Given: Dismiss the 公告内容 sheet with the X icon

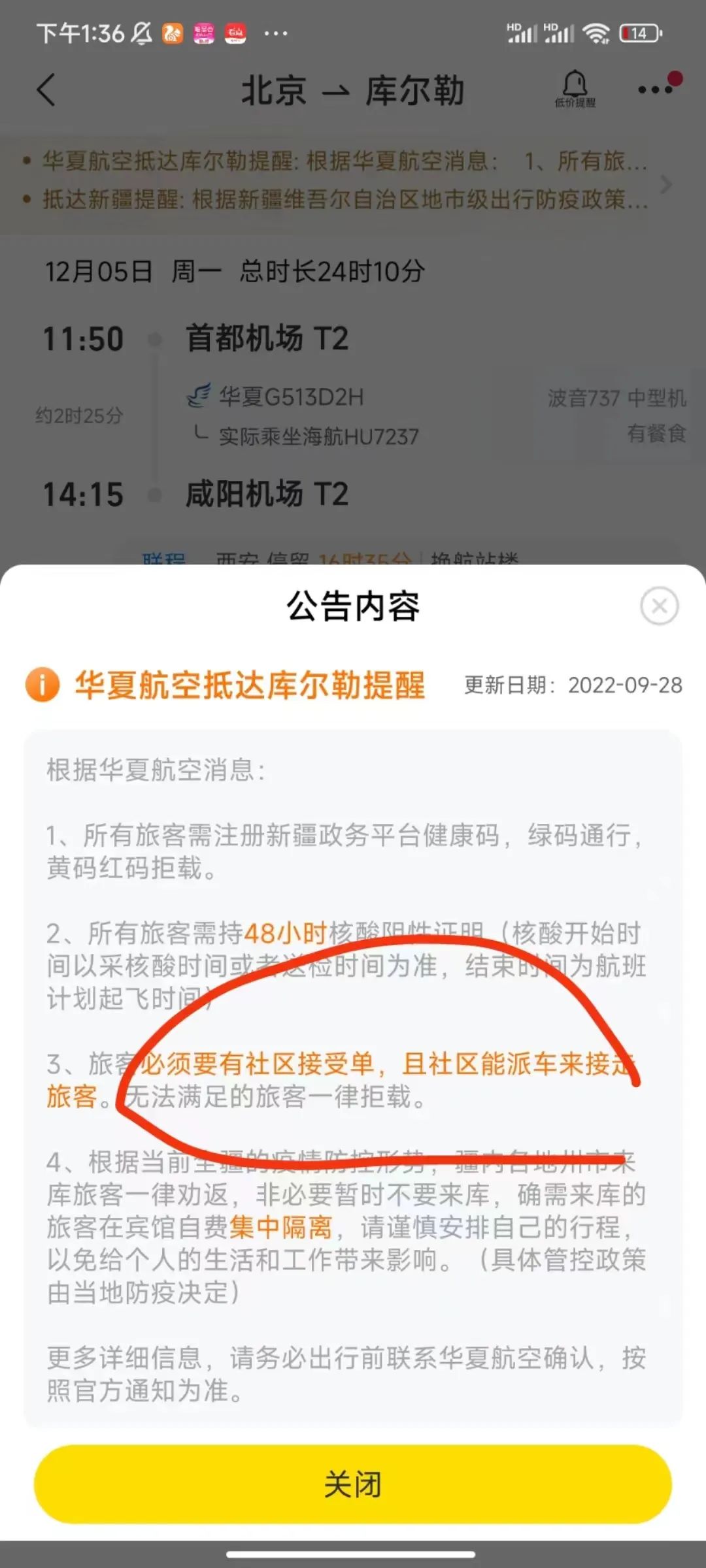Looking at the screenshot, I should tap(659, 606).
